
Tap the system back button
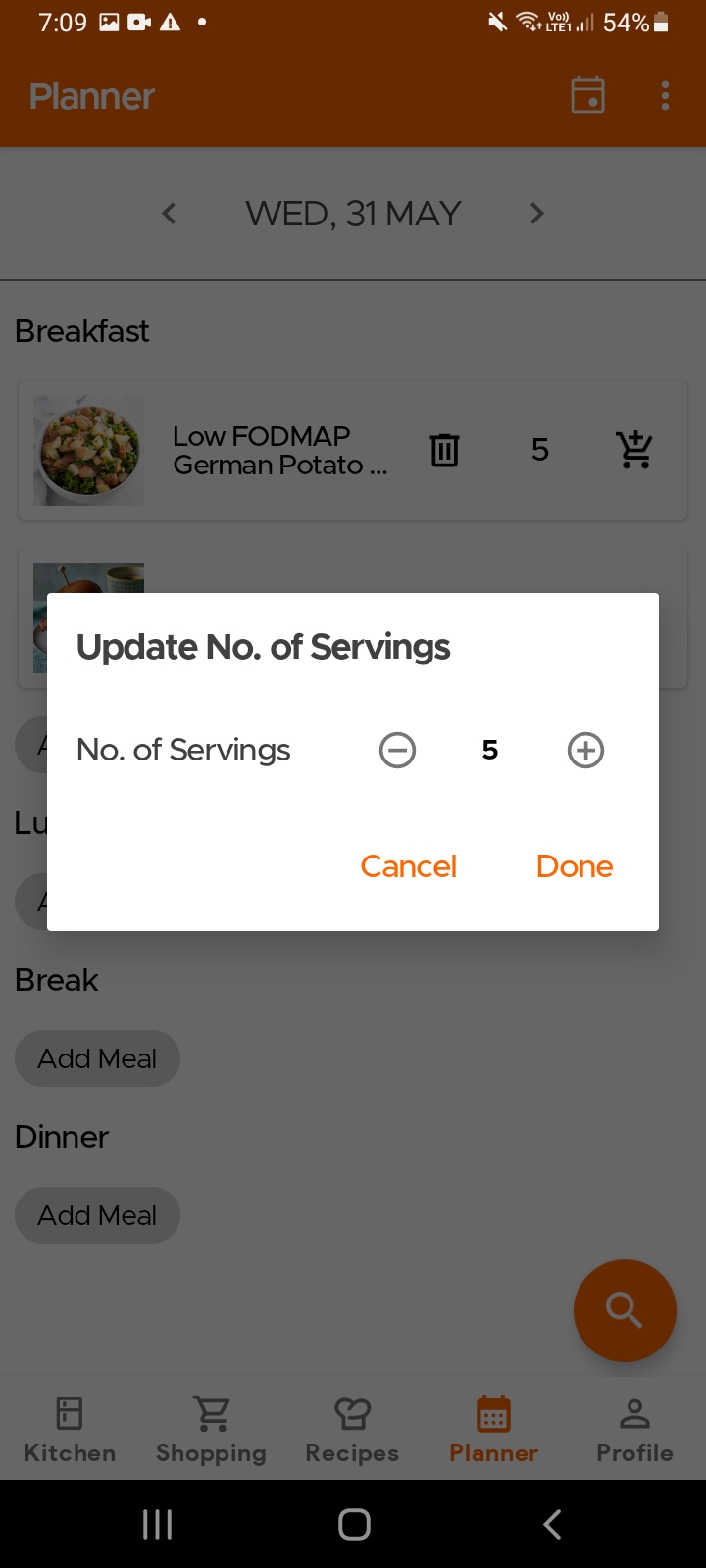(x=552, y=1524)
